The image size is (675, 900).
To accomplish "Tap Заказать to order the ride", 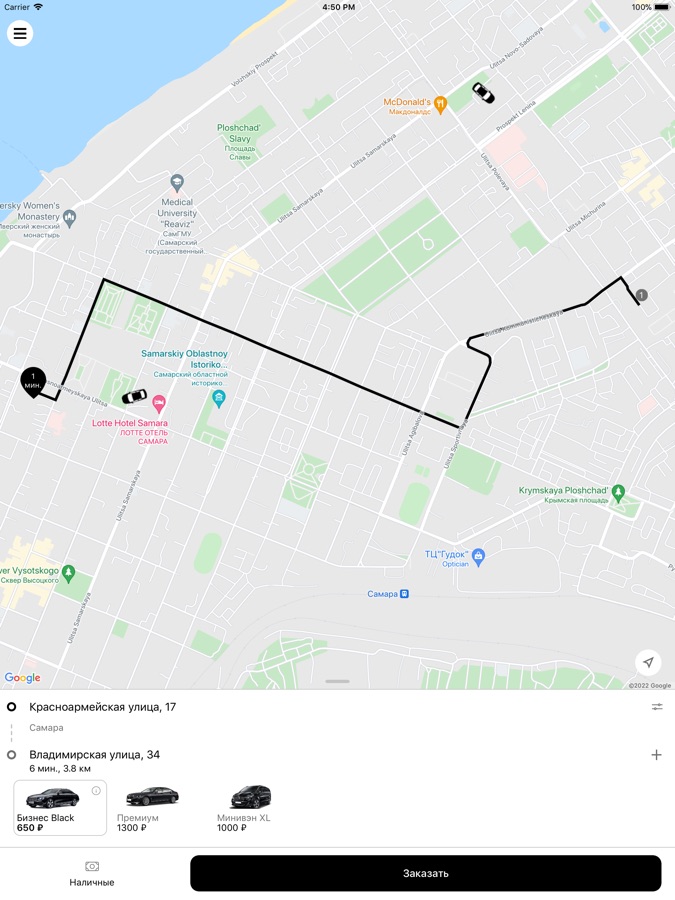I will tap(425, 873).
